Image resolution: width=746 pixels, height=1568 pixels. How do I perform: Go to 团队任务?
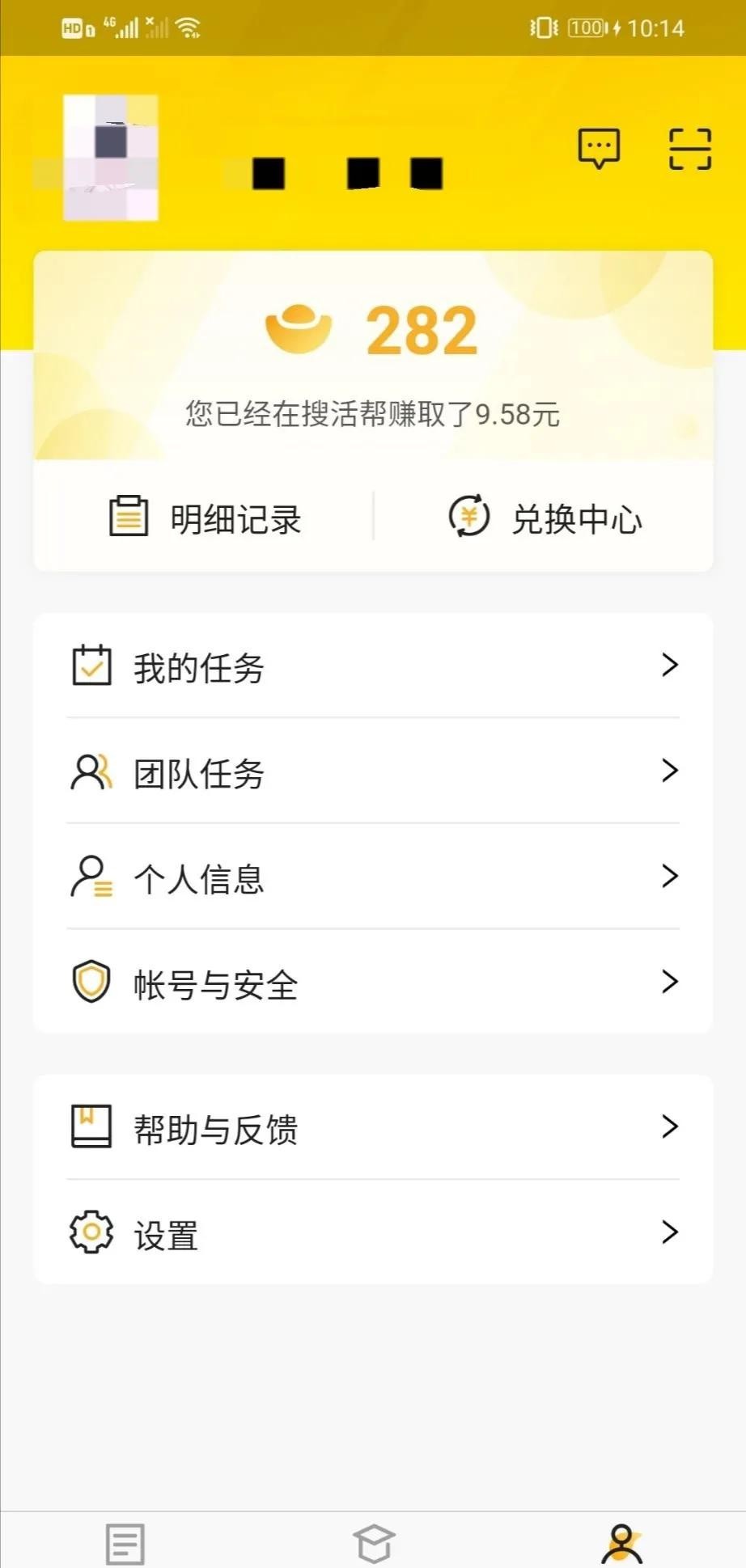[x=373, y=772]
